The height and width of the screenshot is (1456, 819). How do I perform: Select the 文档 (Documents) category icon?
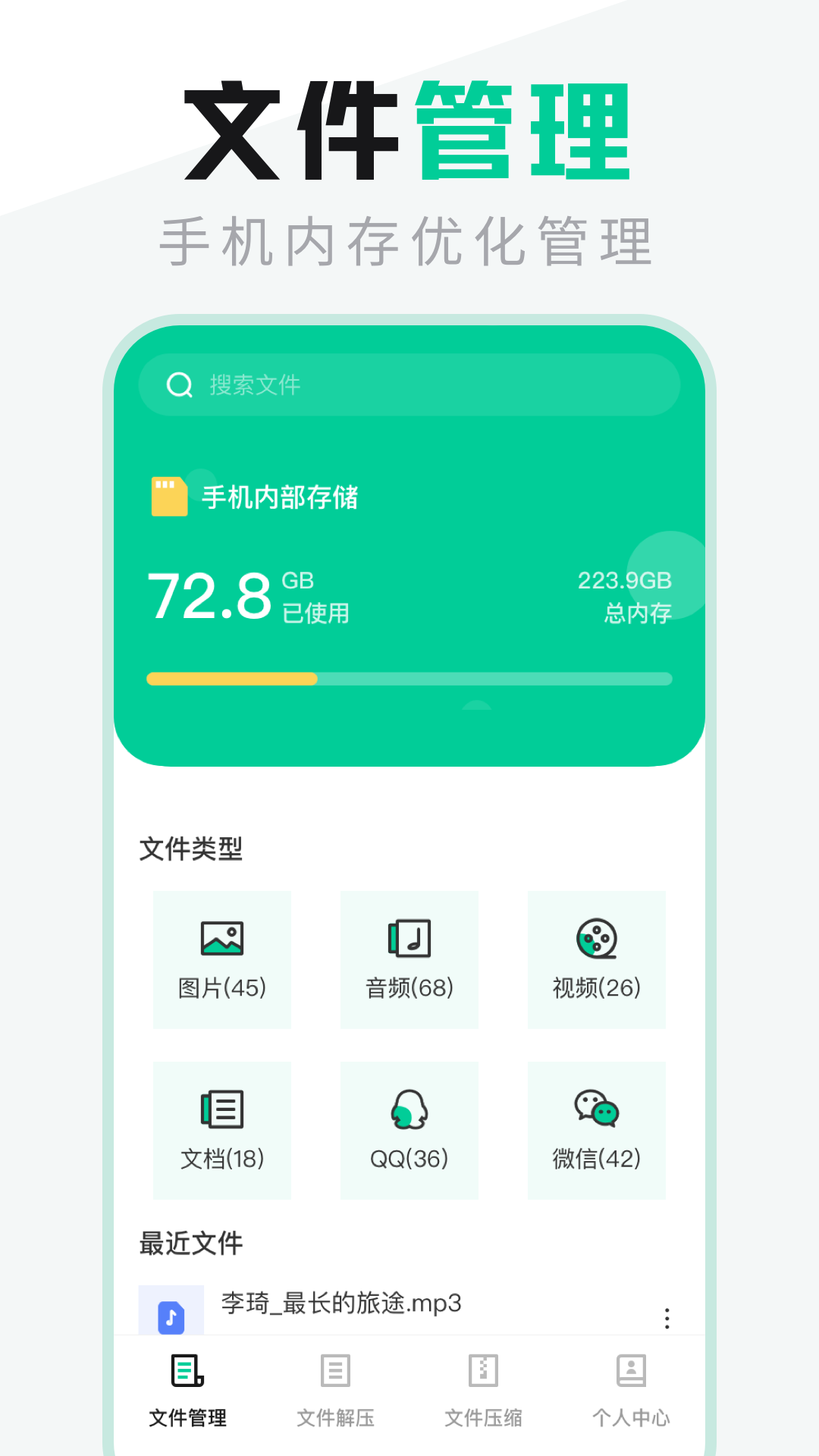click(x=221, y=1110)
